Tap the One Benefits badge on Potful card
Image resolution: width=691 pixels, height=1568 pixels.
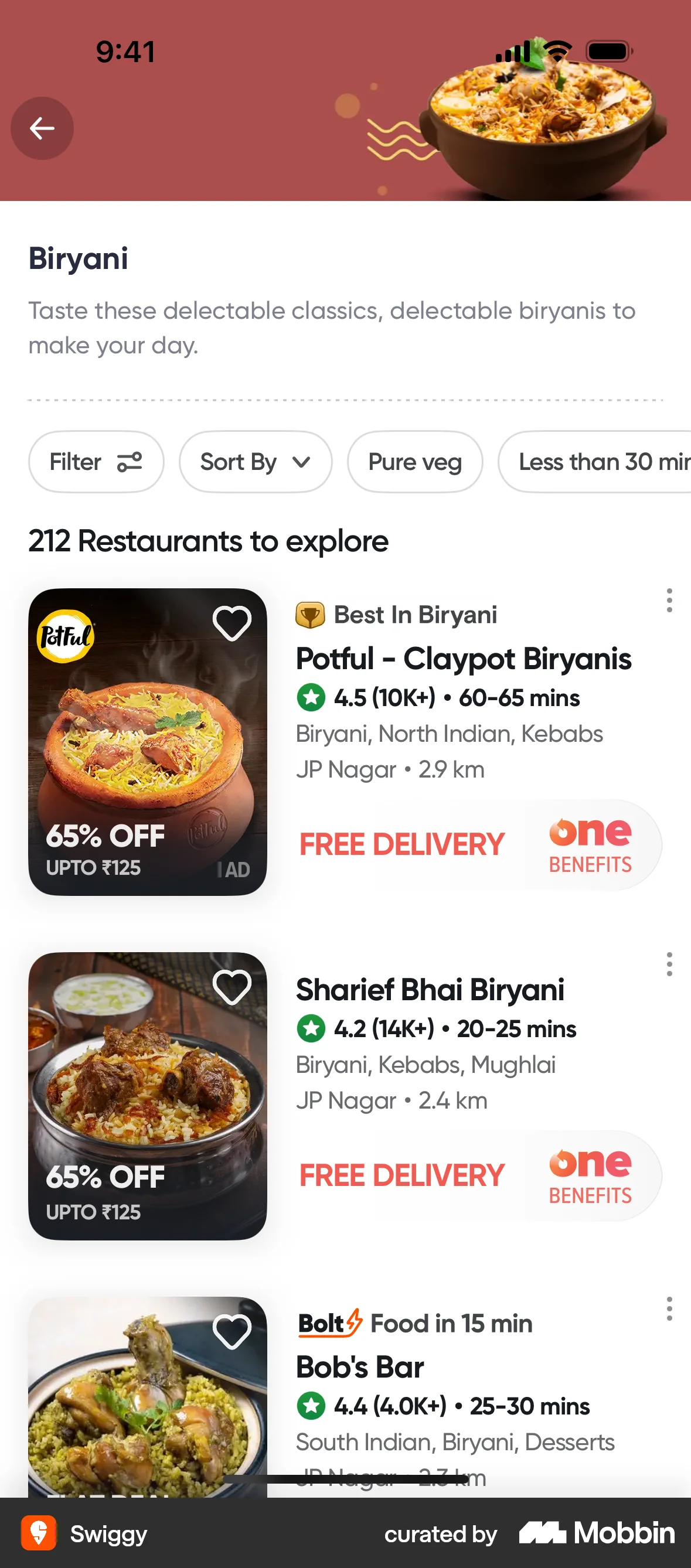[x=590, y=844]
